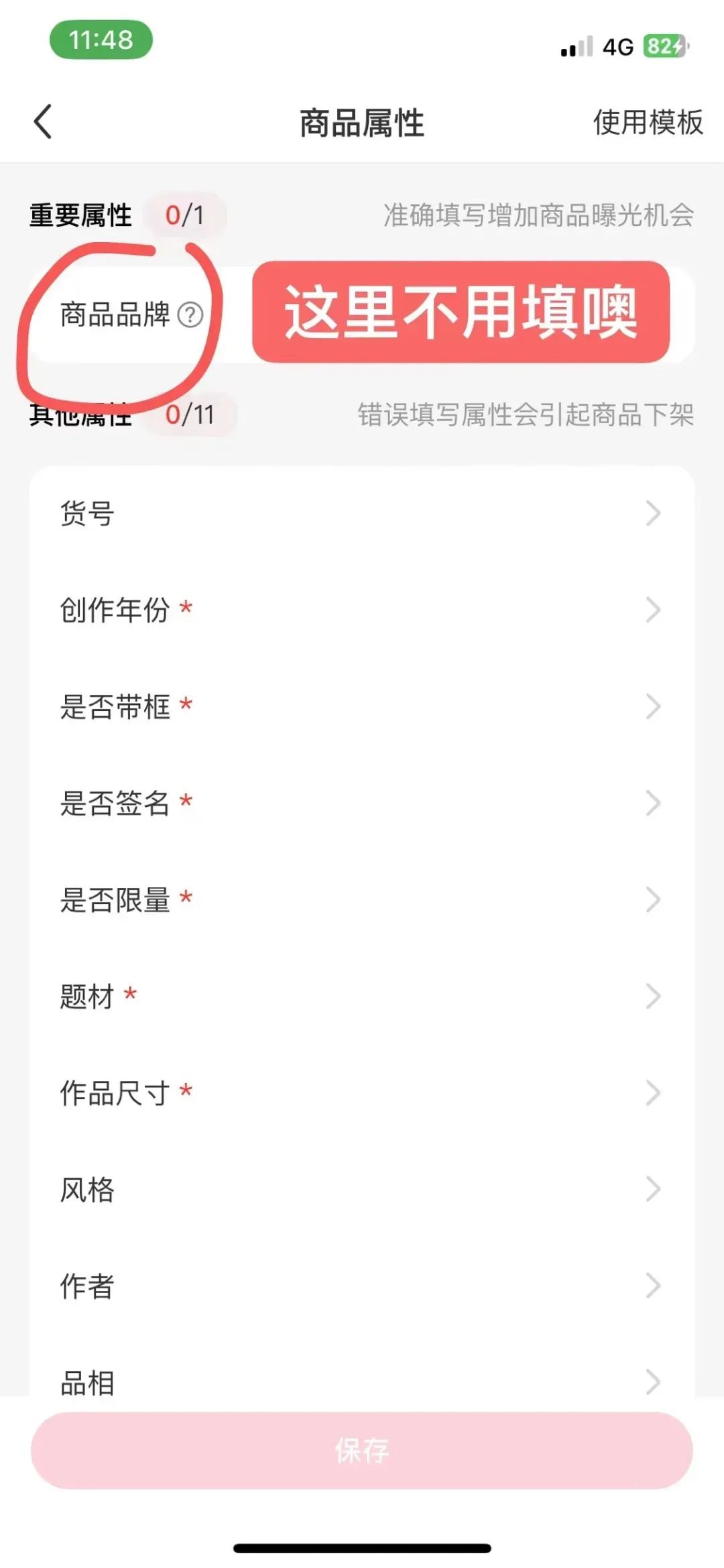Open the 作者 row

click(362, 1286)
